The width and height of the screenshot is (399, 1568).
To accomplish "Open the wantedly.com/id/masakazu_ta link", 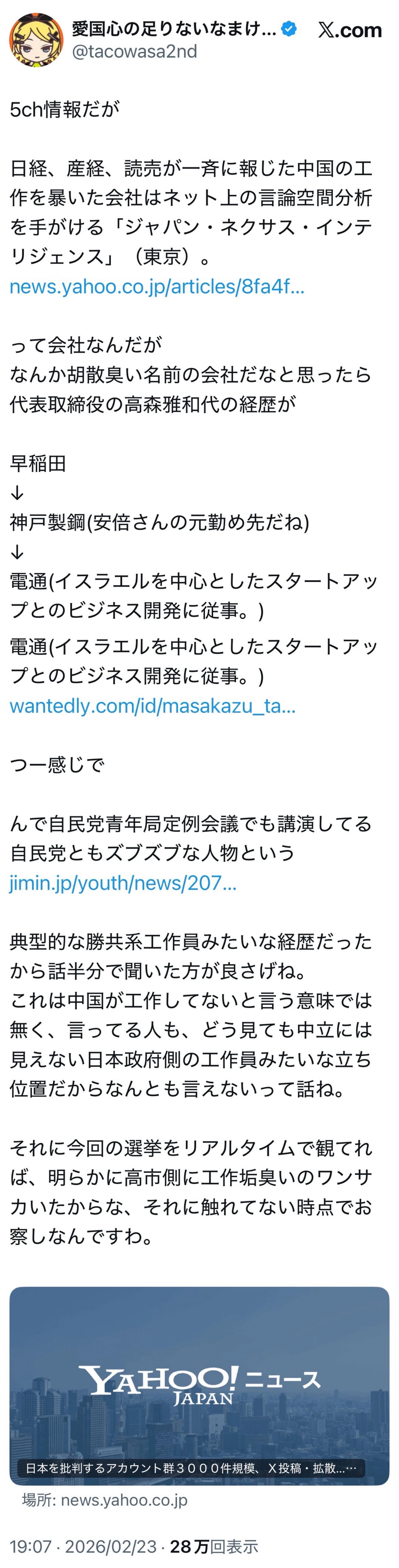I will (152, 705).
